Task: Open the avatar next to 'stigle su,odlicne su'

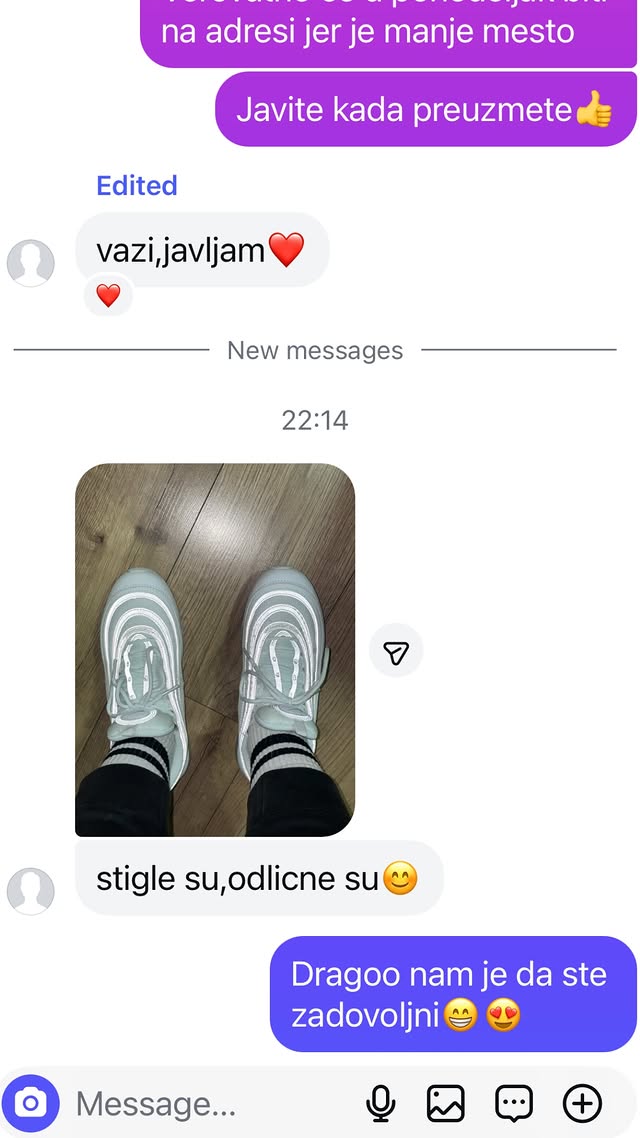Action: coord(31,890)
